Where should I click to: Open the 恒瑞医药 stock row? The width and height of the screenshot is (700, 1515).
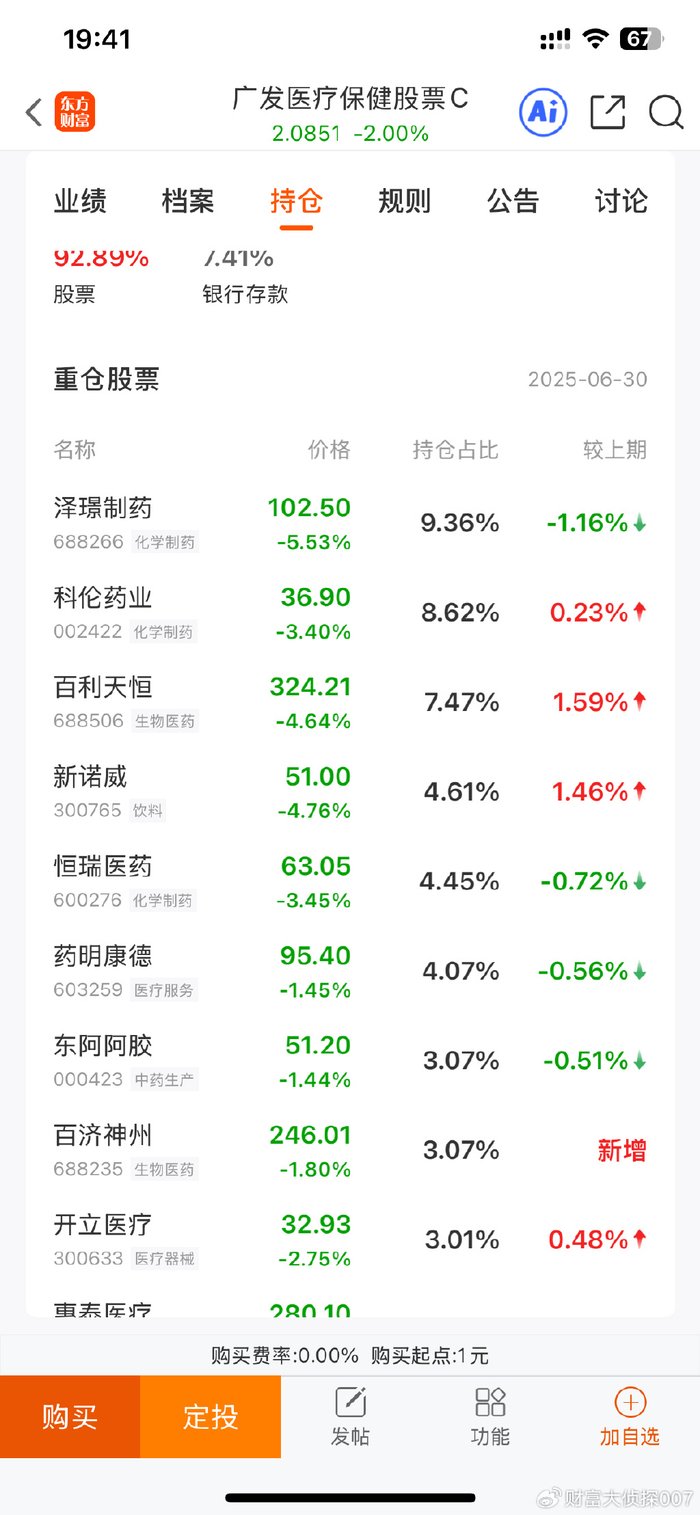point(350,881)
